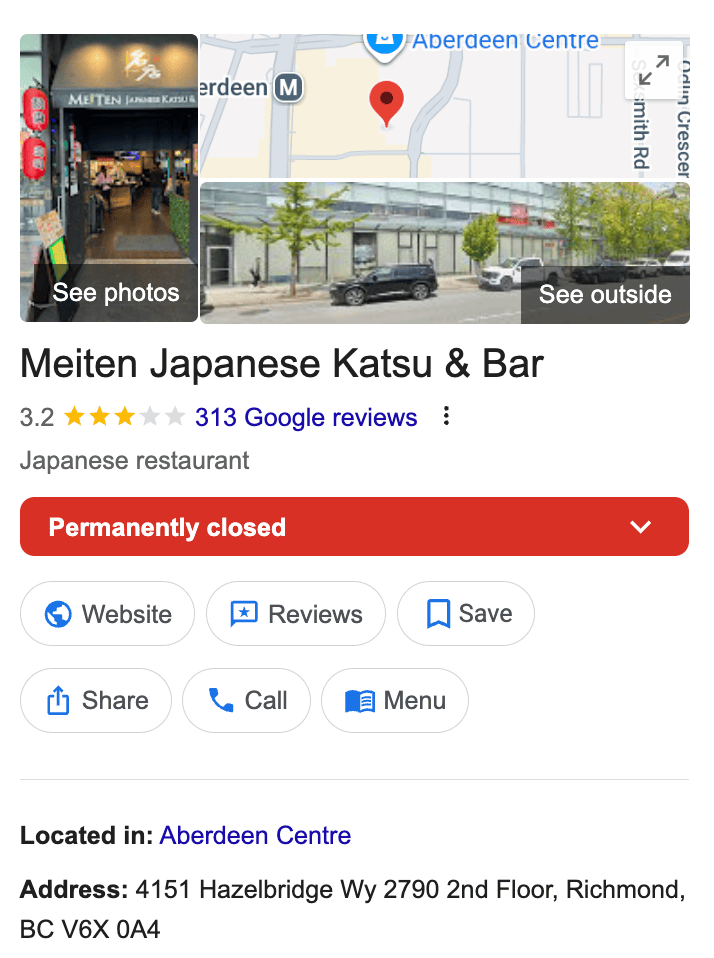Tap the Reviews button

(x=295, y=614)
